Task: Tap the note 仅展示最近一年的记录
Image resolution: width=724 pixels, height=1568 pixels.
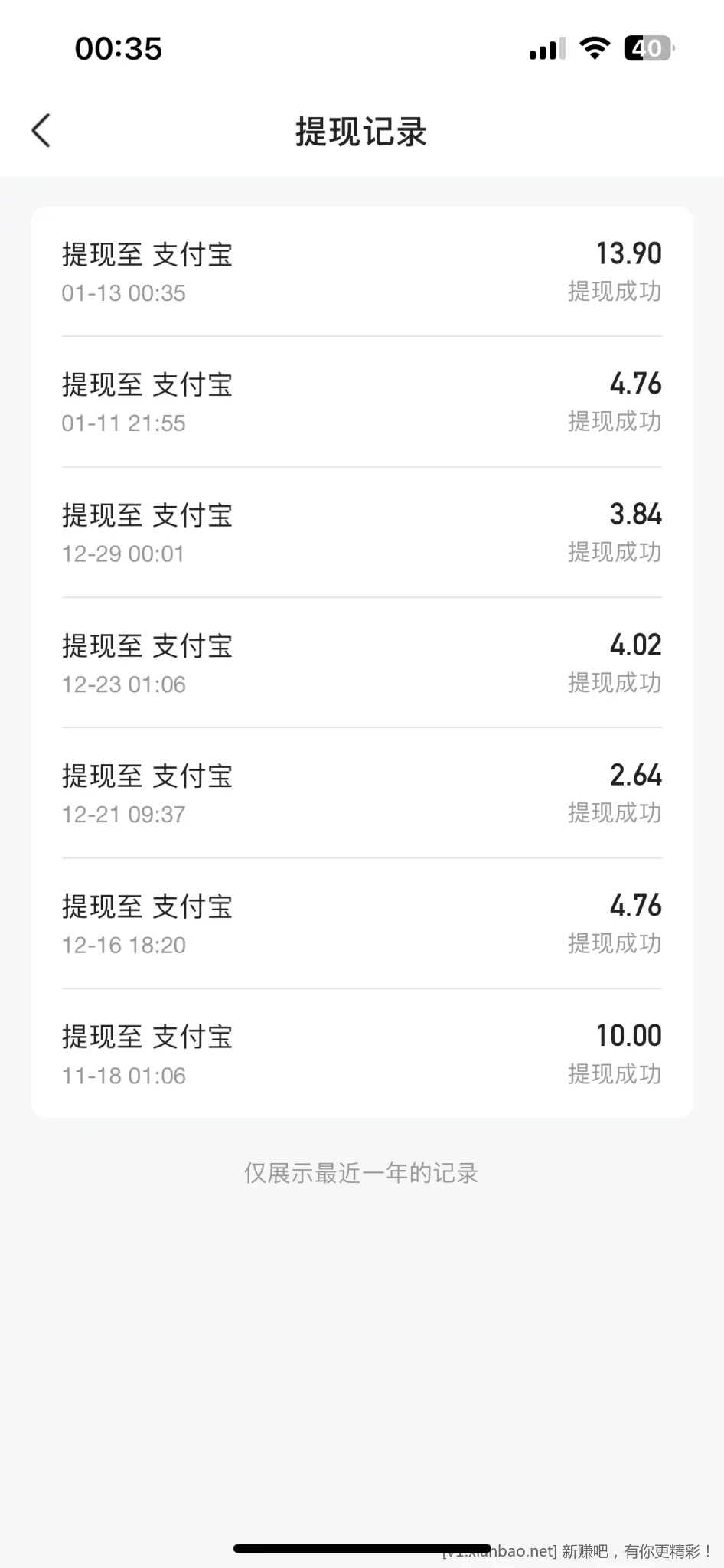Action: coord(361,1171)
